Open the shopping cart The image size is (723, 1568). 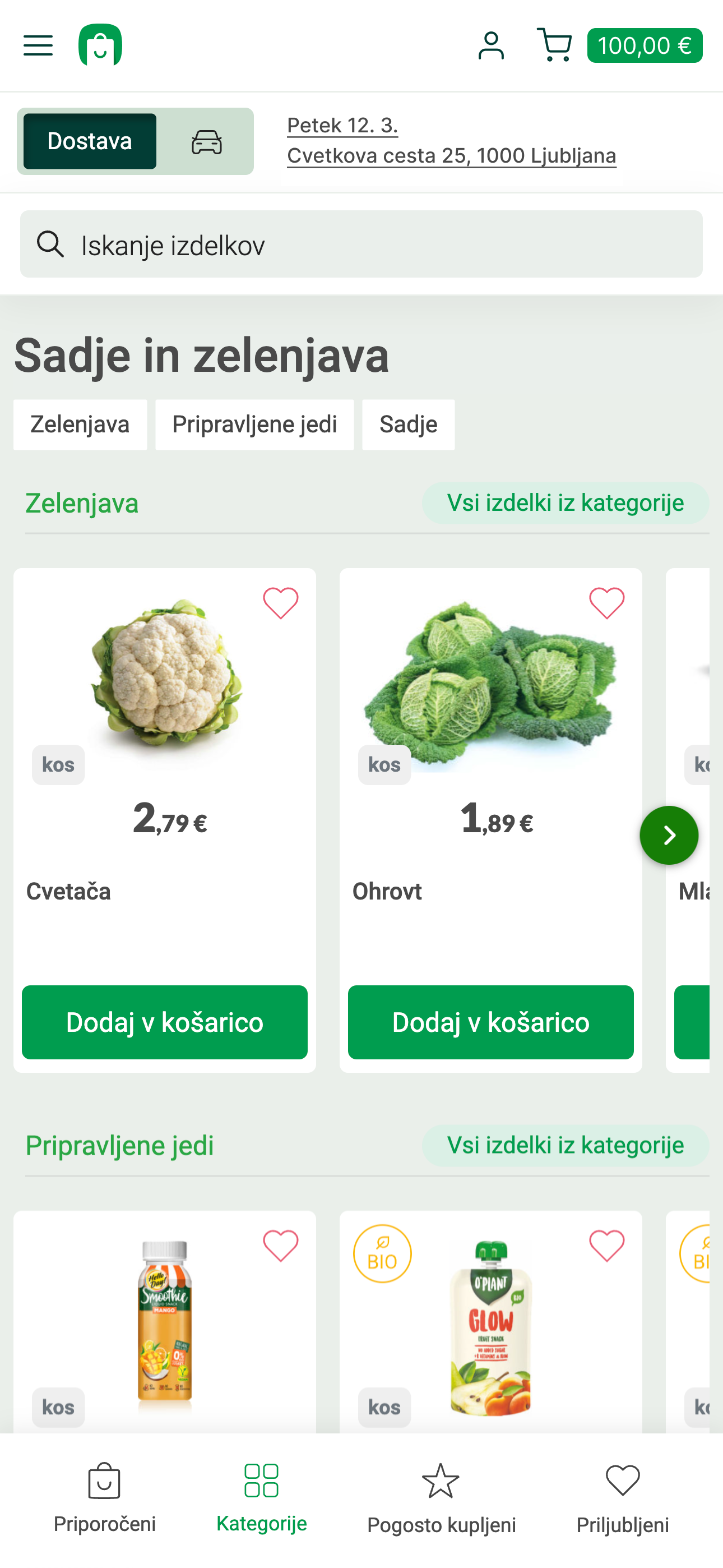[x=554, y=45]
